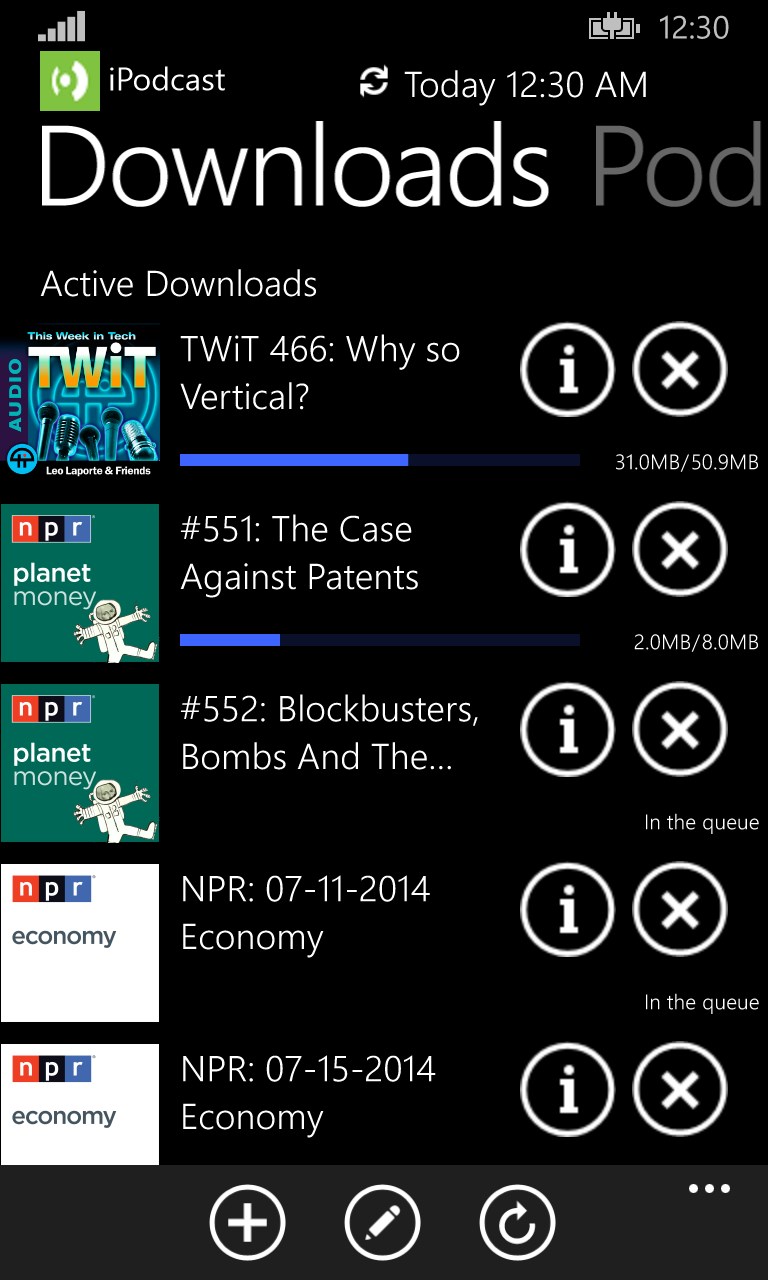768x1280 pixels.
Task: Open the edit pencil tool
Action: (x=382, y=1221)
